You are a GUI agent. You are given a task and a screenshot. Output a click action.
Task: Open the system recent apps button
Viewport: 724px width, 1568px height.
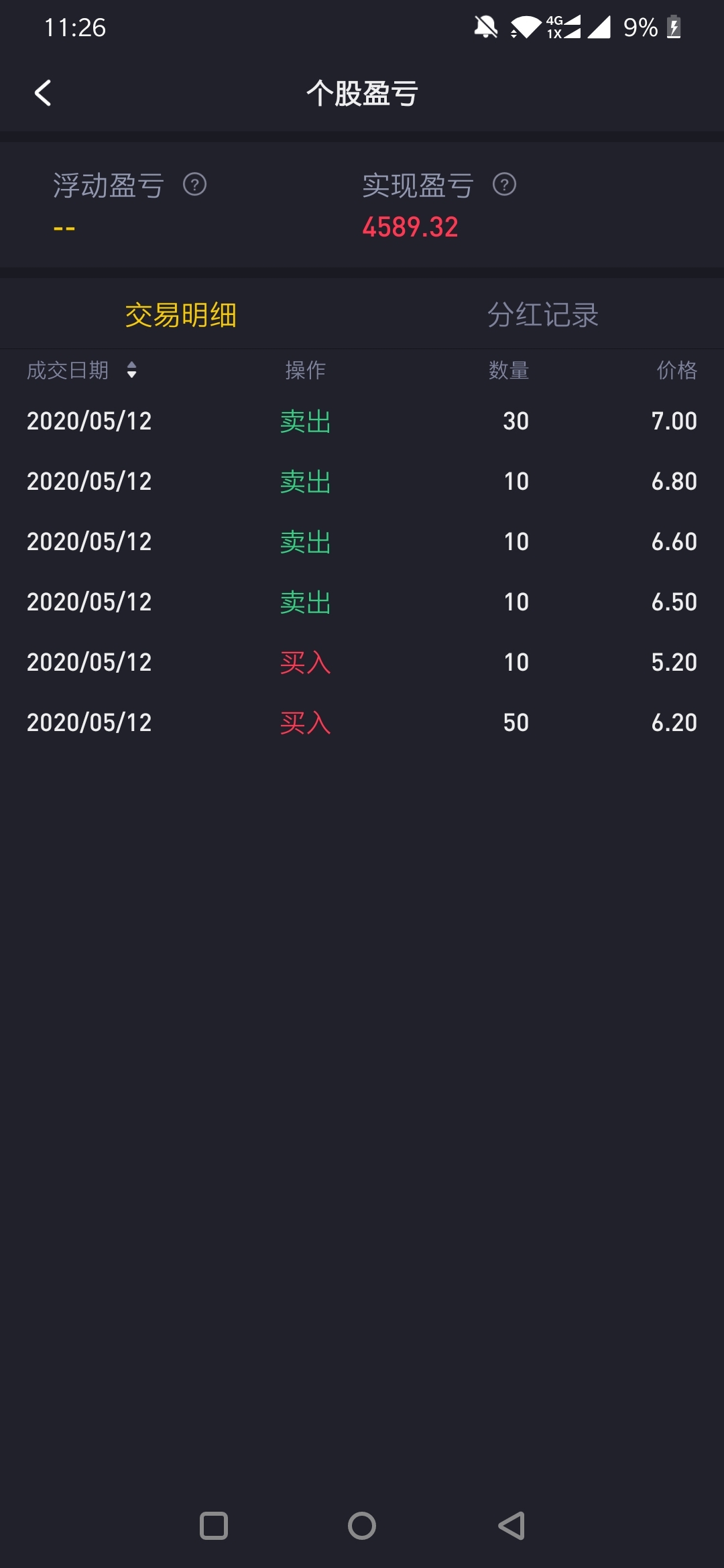pyautogui.click(x=214, y=1526)
